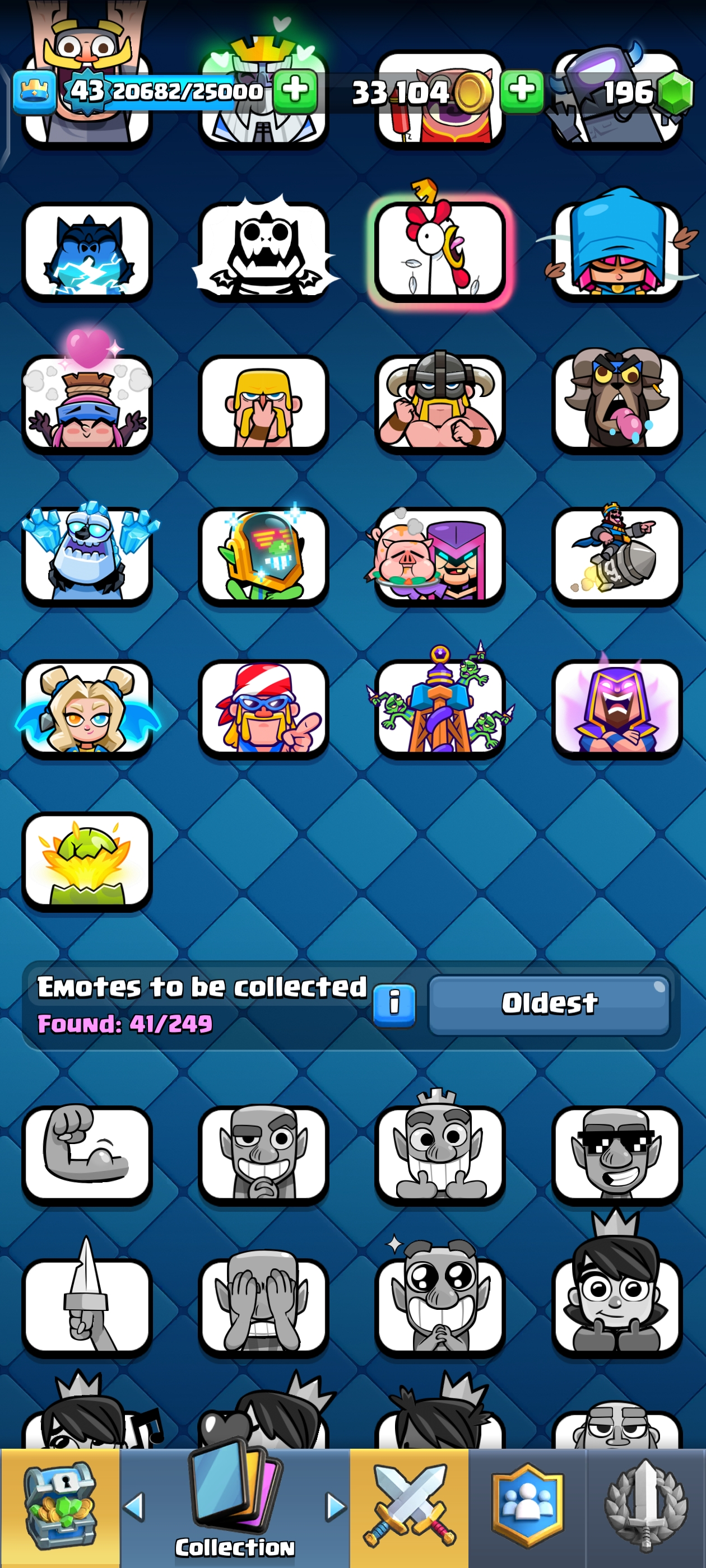Screen dimensions: 706x1568
Task: Tap the left arrow beside Collection
Action: point(134,1507)
